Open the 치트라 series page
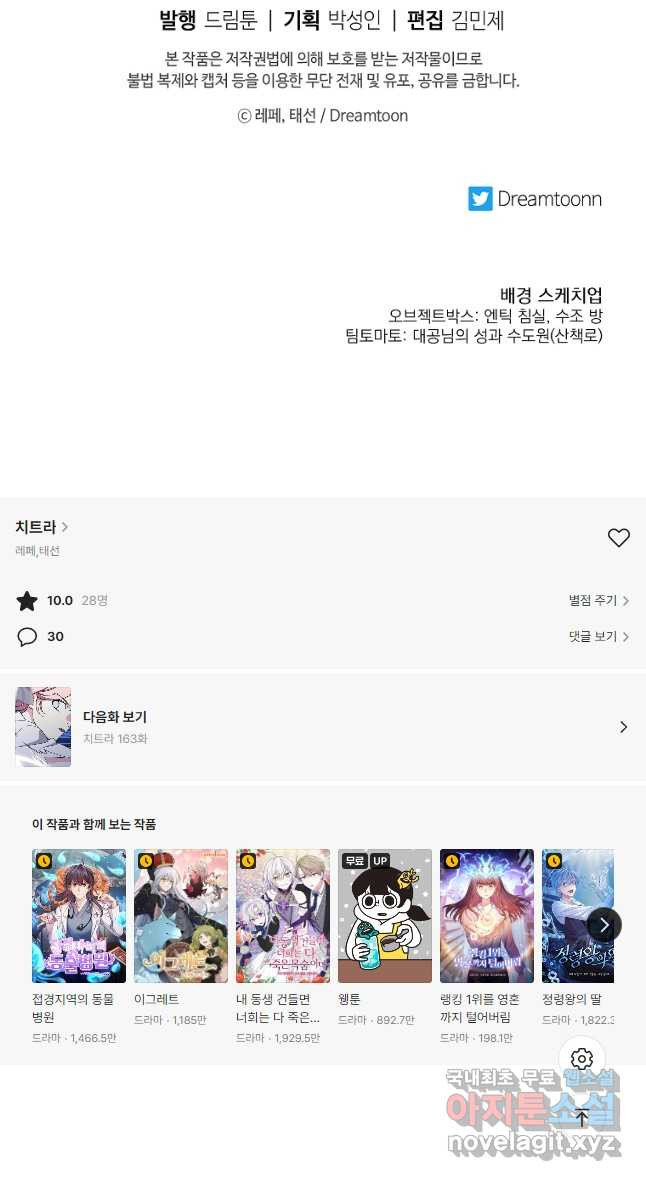This screenshot has height=1181, width=646. 41,527
